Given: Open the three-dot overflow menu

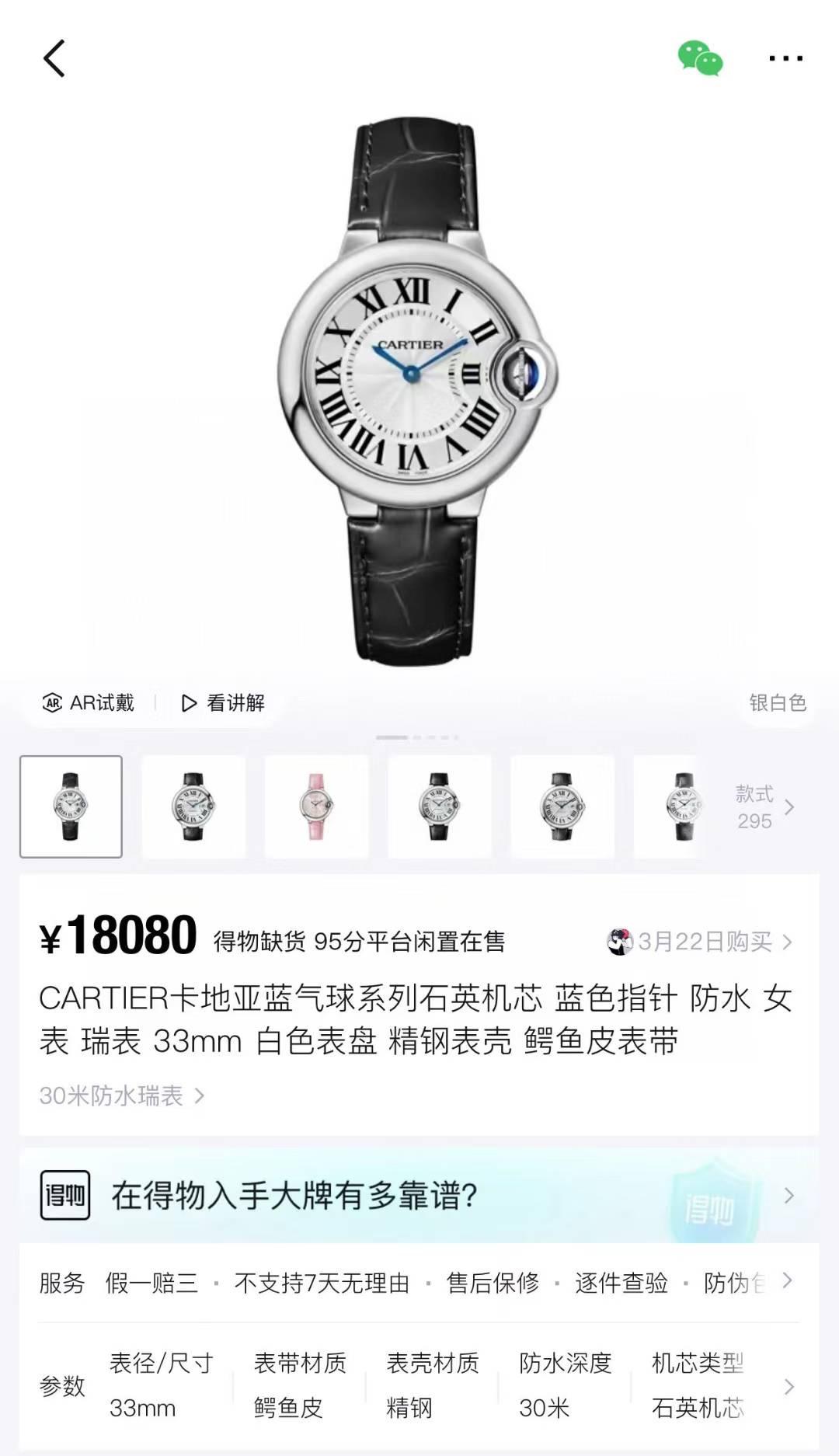Looking at the screenshot, I should (785, 59).
